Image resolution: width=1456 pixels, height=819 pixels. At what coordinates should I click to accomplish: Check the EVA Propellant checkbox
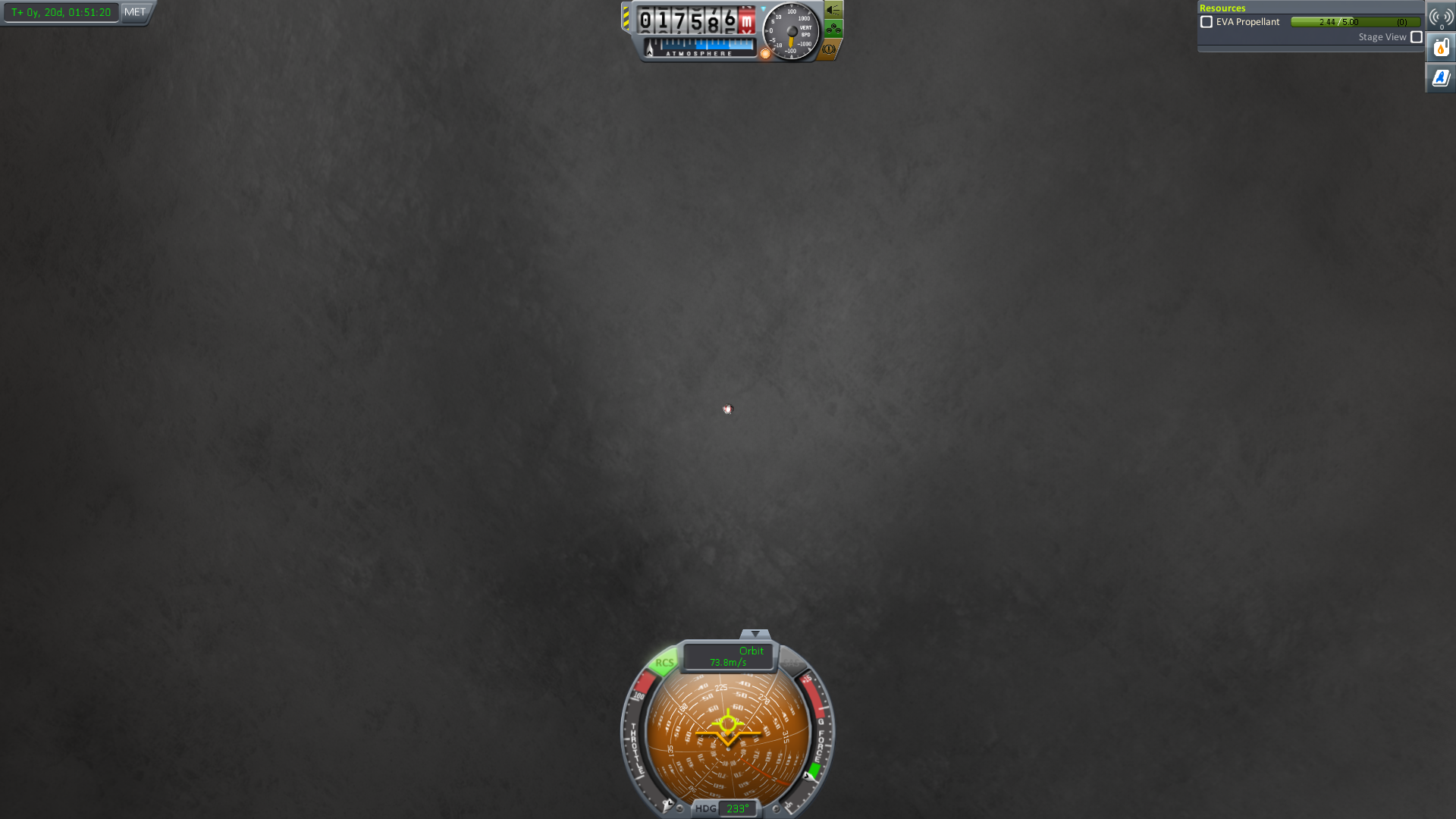[1207, 22]
